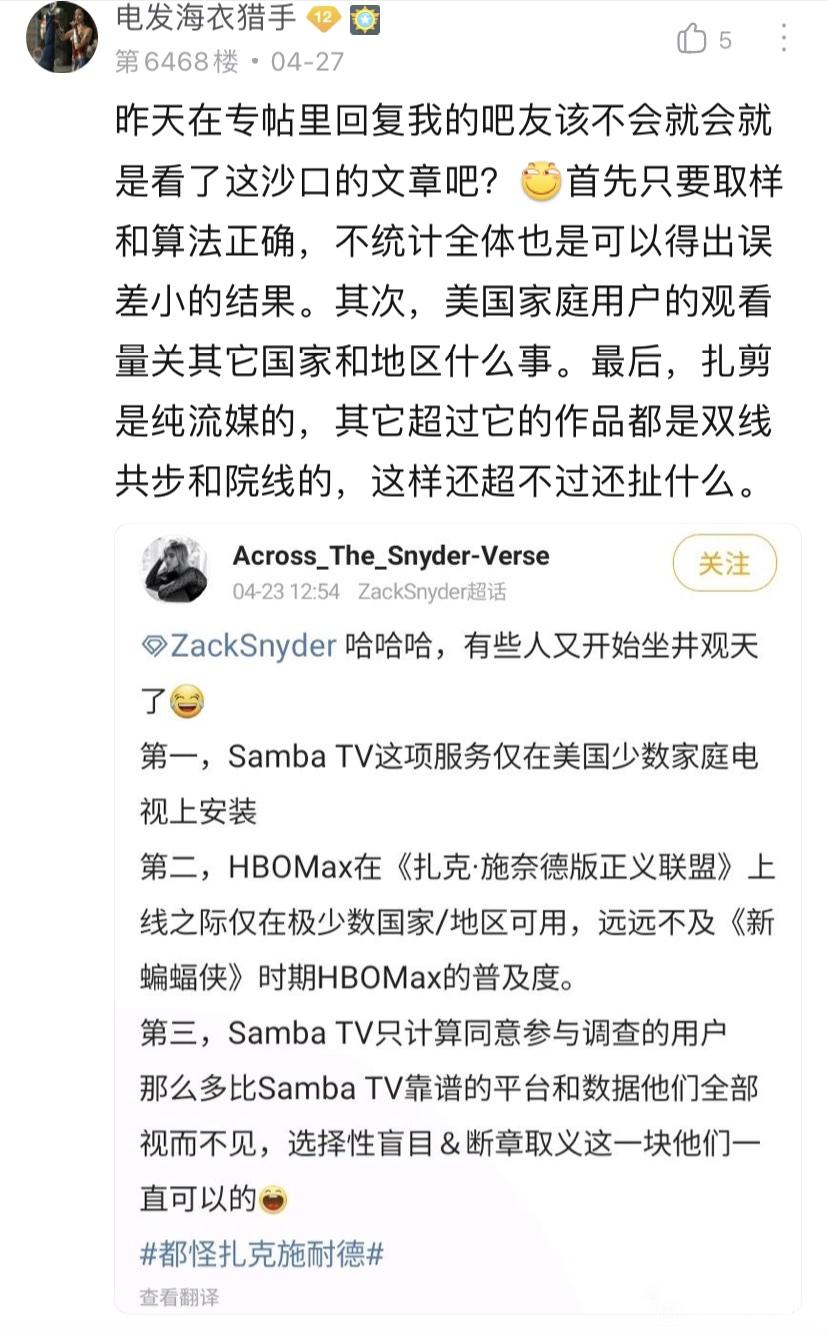Open 电发海衣猎手's profile avatar

pos(62,37)
